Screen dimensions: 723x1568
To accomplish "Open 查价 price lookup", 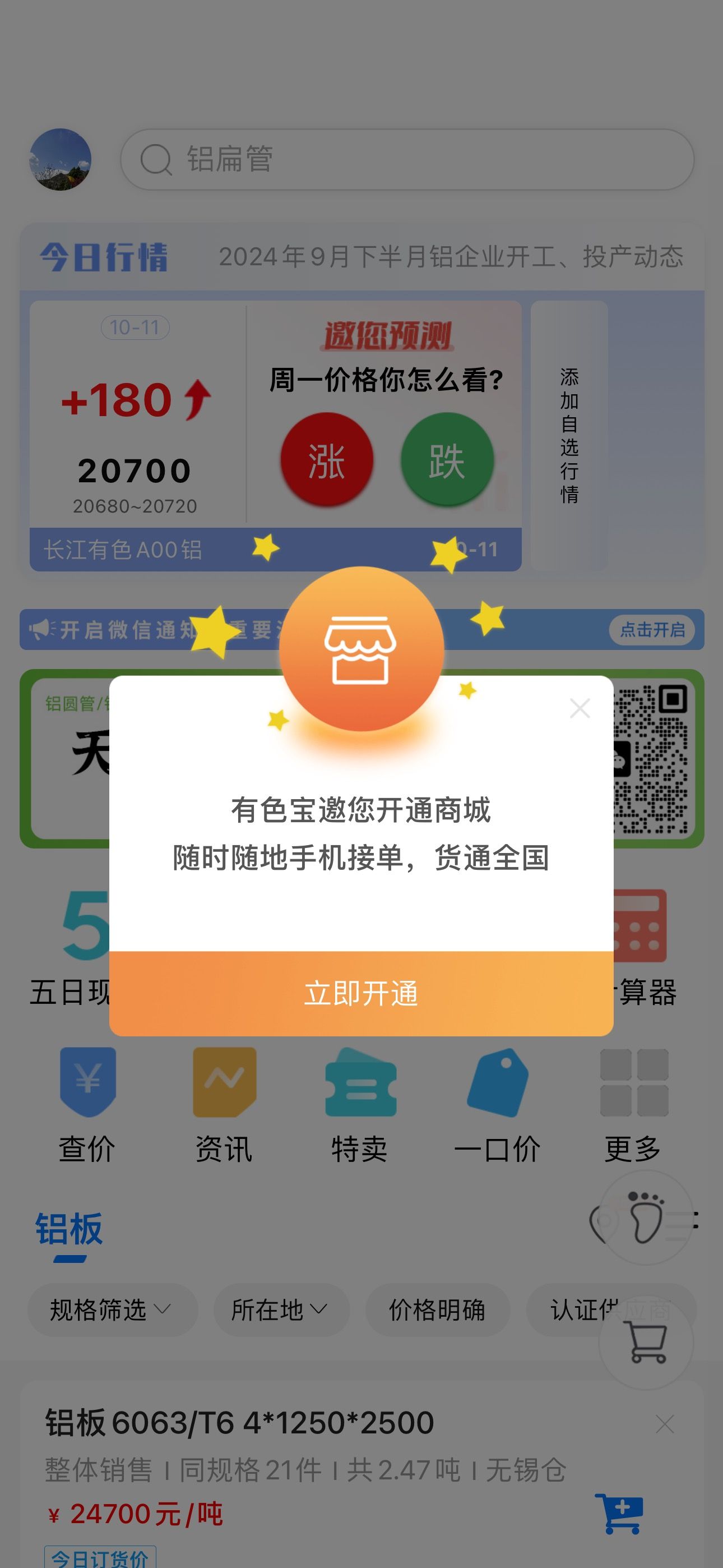I will coord(87,1105).
